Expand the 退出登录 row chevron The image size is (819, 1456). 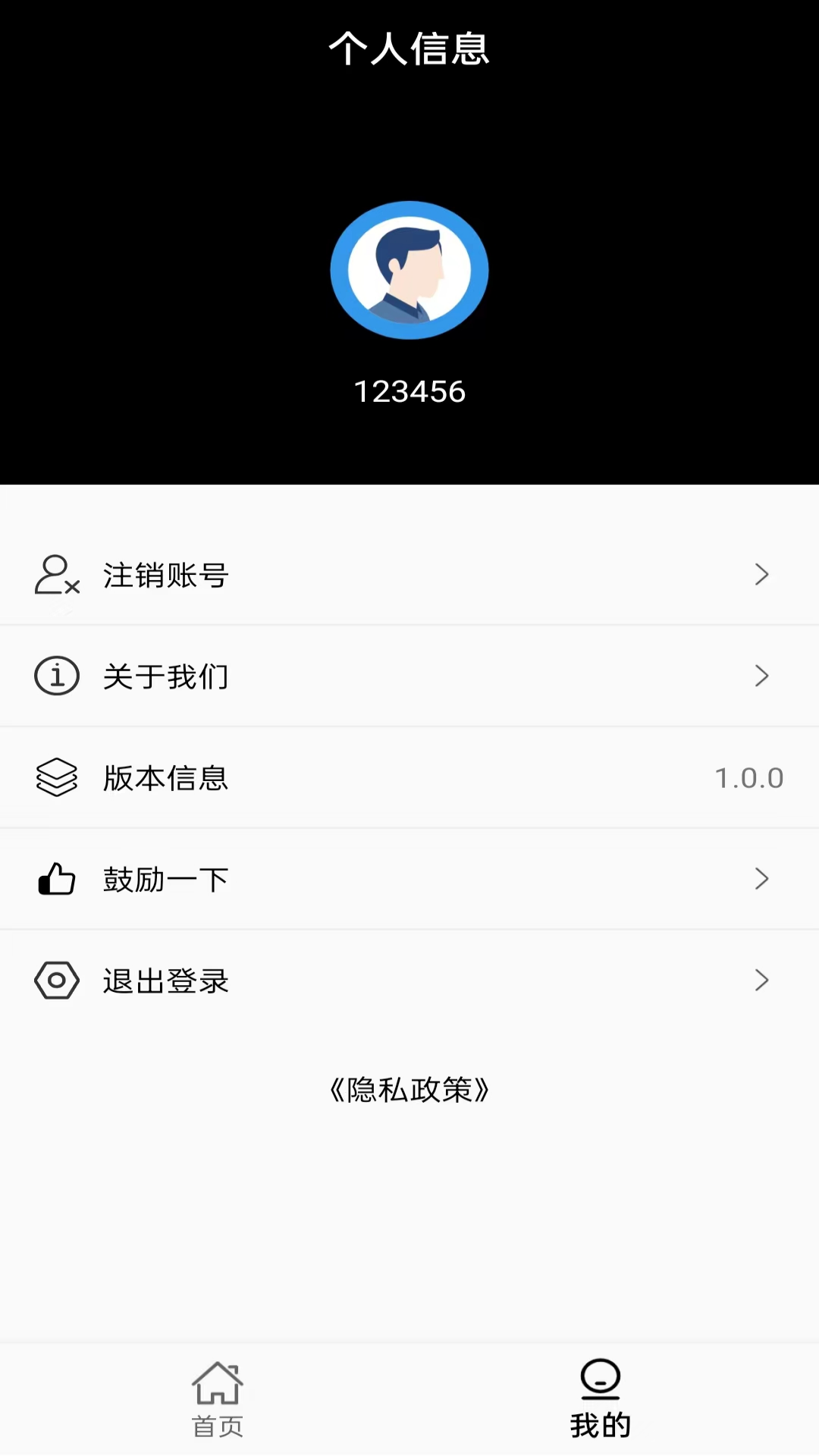coord(761,981)
